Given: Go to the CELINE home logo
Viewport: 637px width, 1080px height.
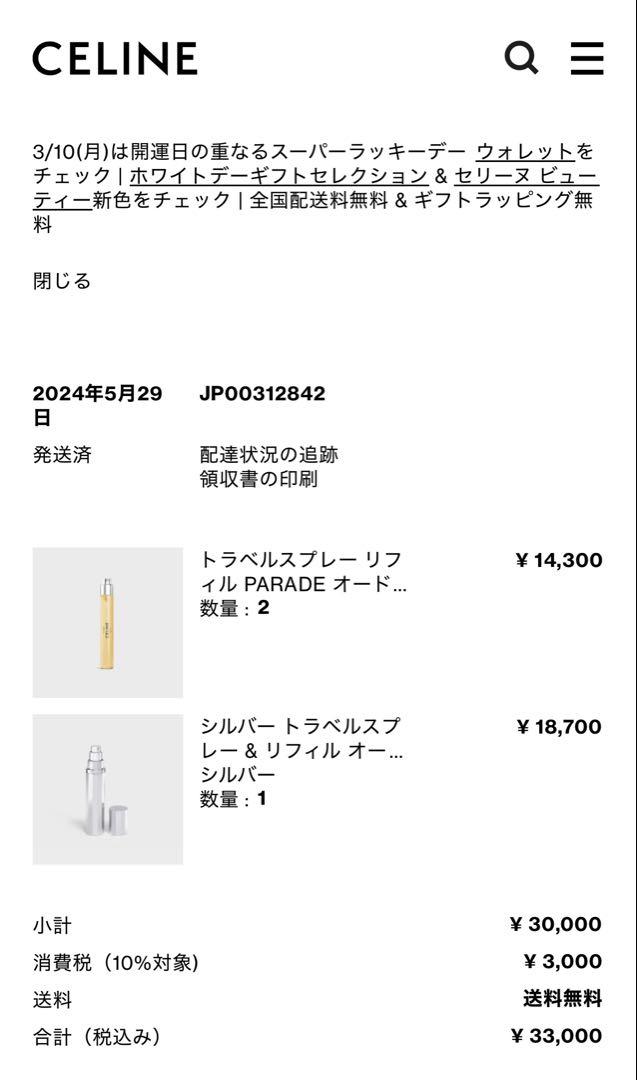Looking at the screenshot, I should (x=115, y=59).
